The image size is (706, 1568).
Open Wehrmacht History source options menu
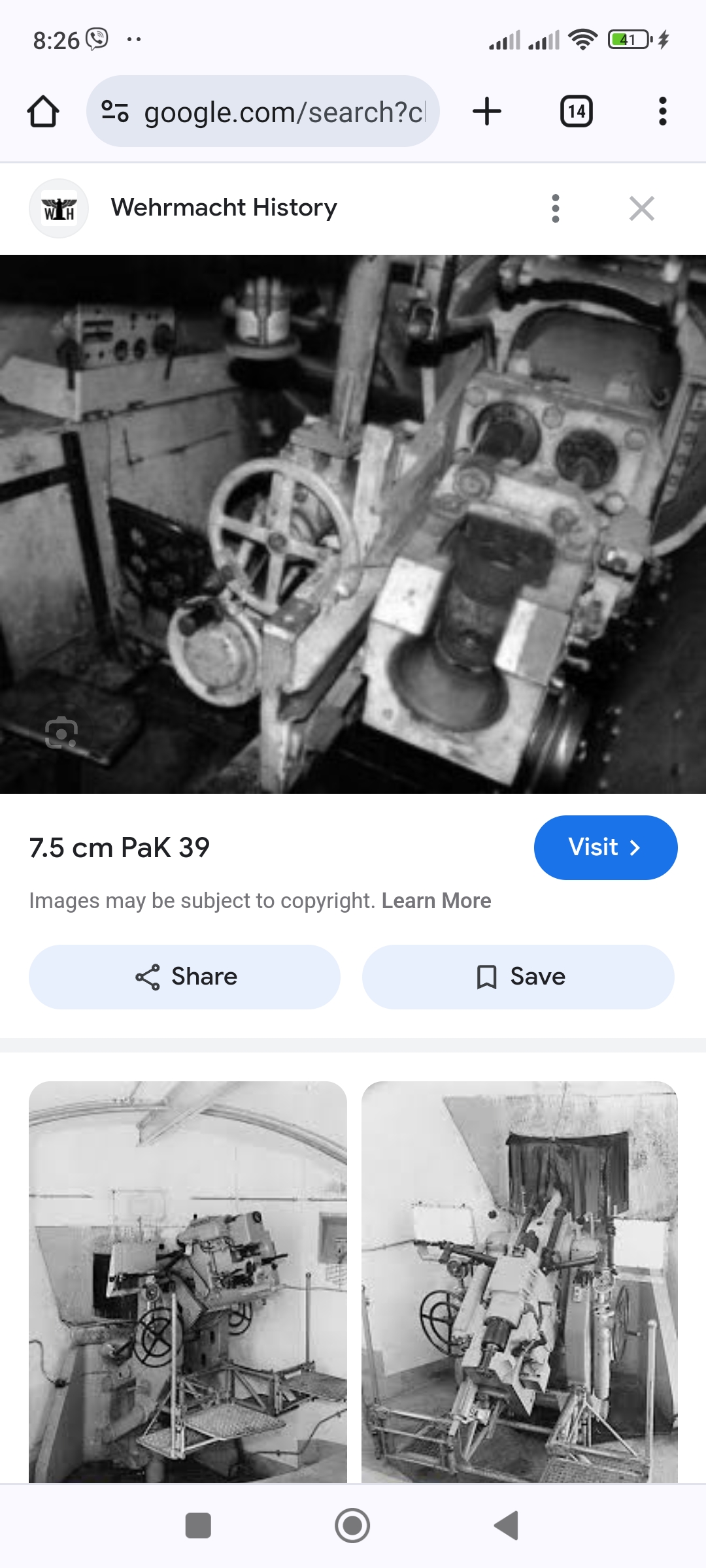click(x=555, y=208)
